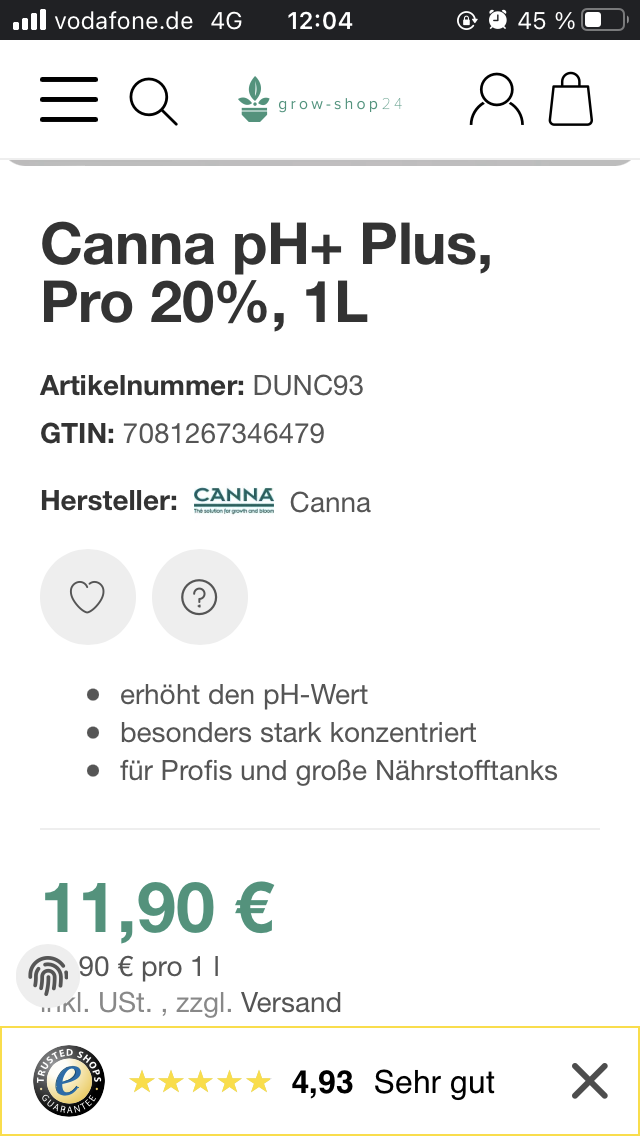640x1136 pixels.
Task: Open the Versand shipping info link
Action: tap(291, 1002)
